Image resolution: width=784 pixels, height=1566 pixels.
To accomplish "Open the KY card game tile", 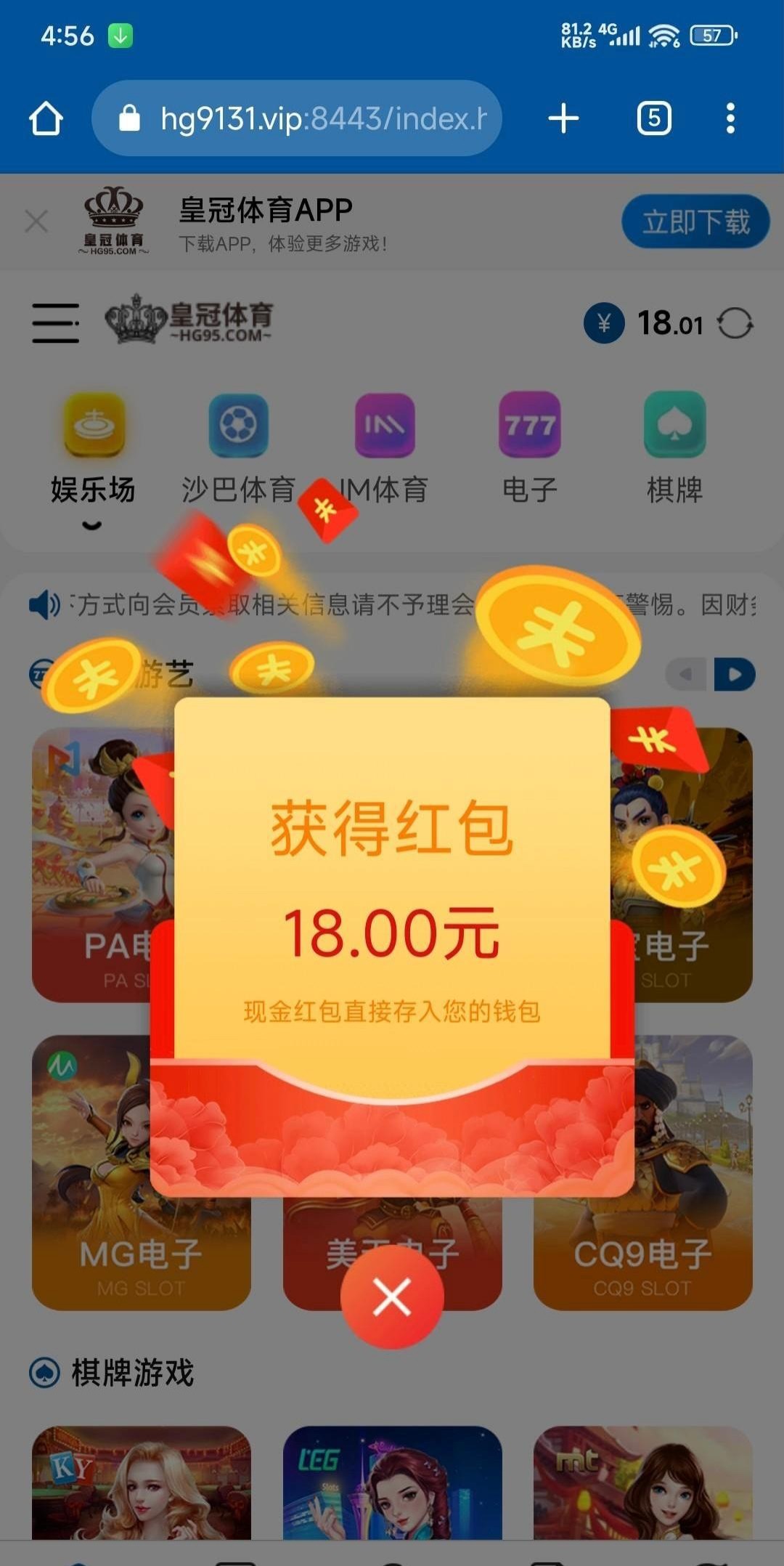I will pos(142,1482).
